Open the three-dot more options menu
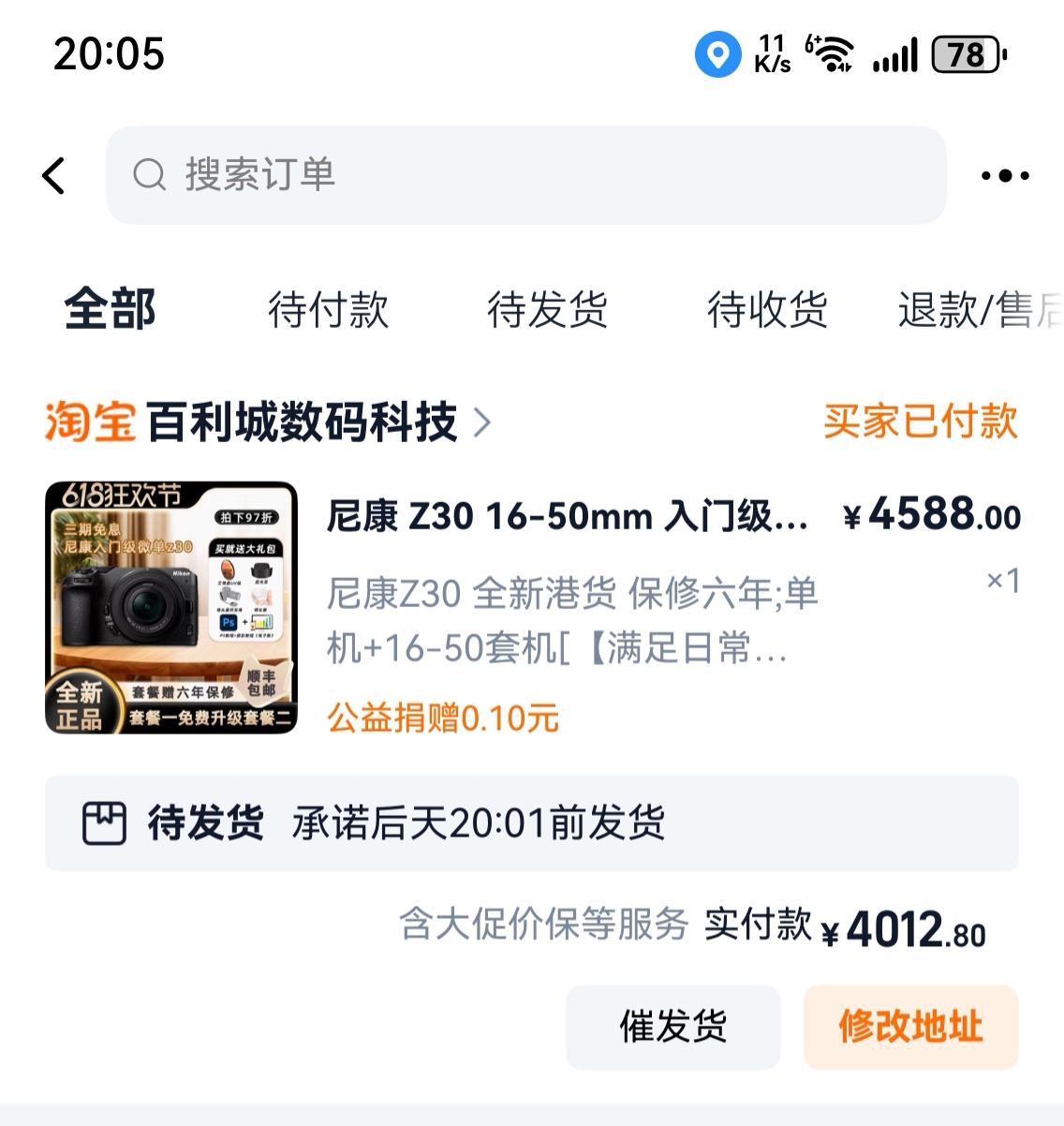Screen dimensions: 1064x1126 (1003, 175)
